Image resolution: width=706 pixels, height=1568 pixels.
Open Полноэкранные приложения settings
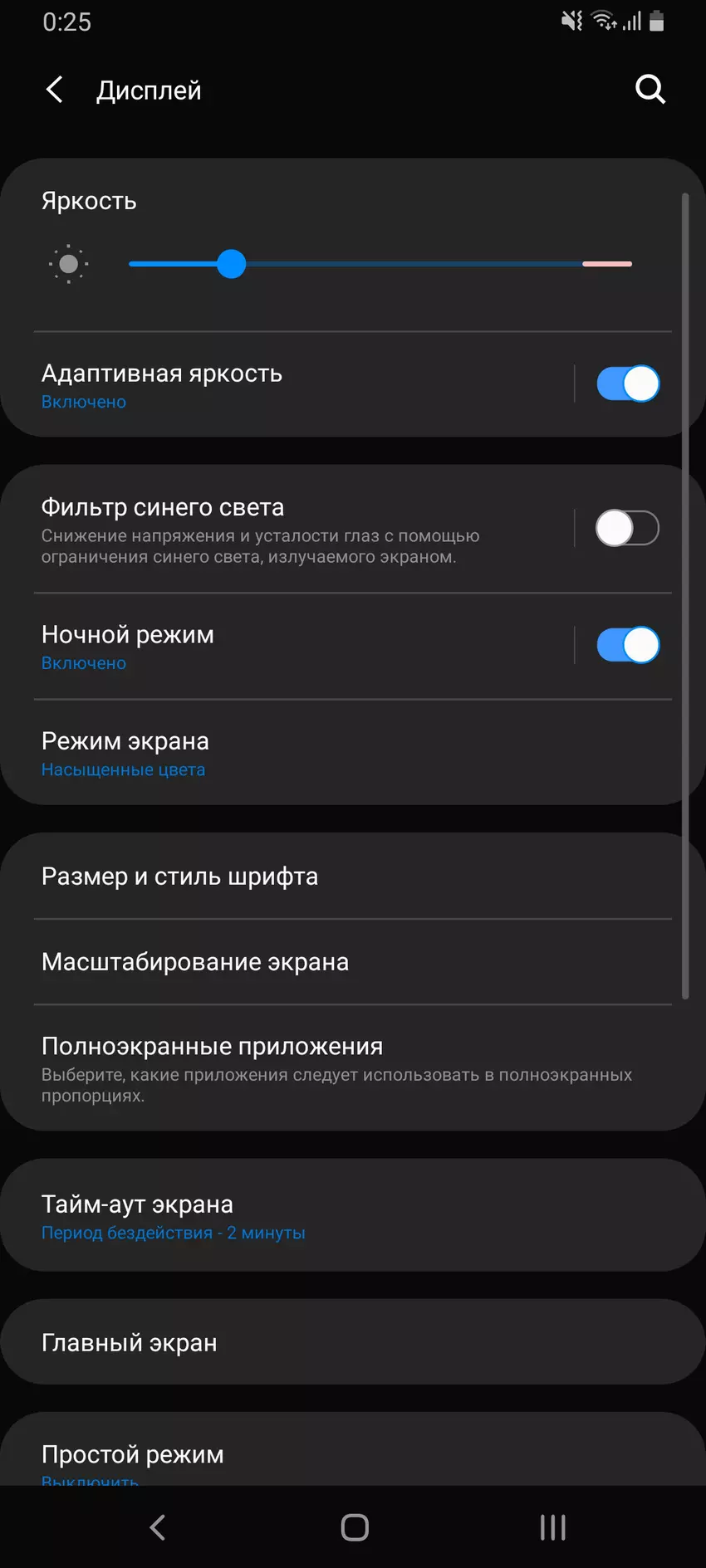332,1068
